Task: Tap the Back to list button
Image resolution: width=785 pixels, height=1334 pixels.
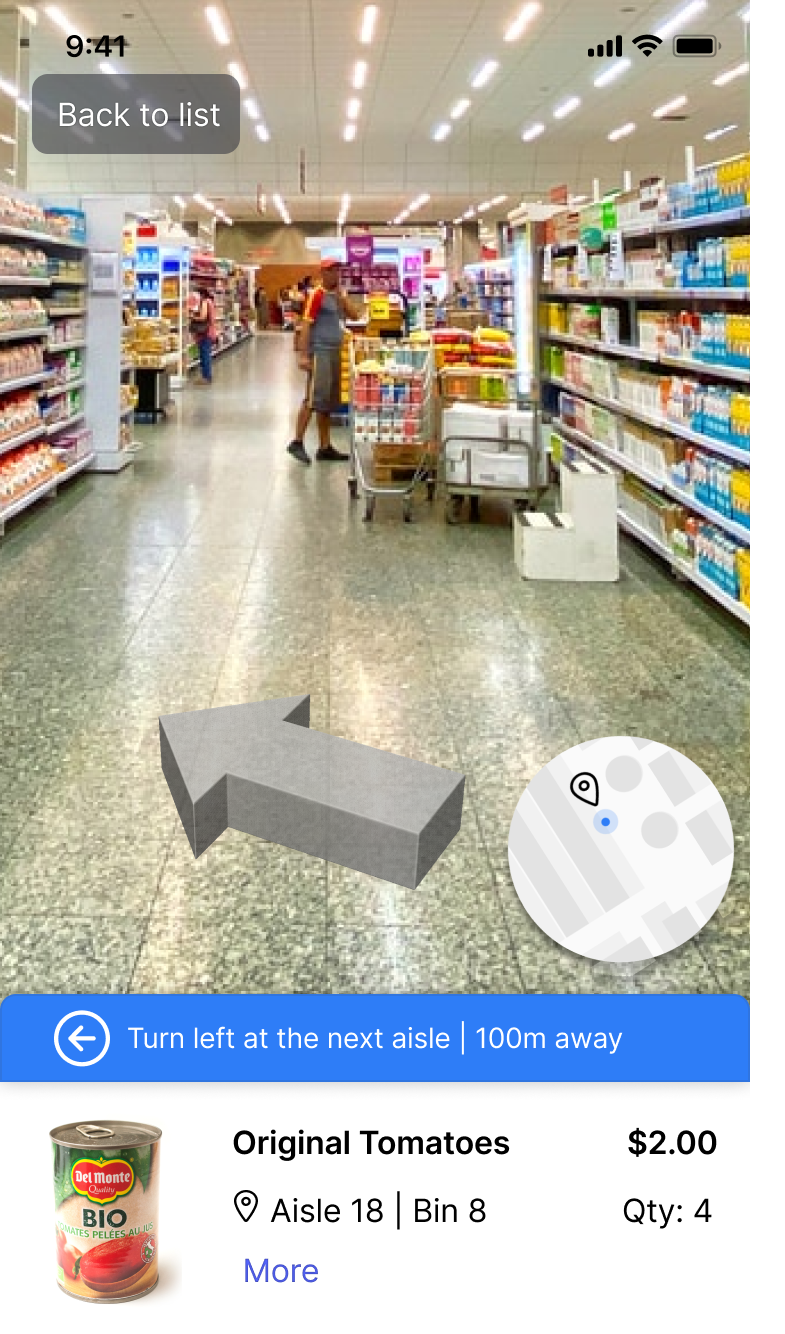Action: tap(136, 114)
